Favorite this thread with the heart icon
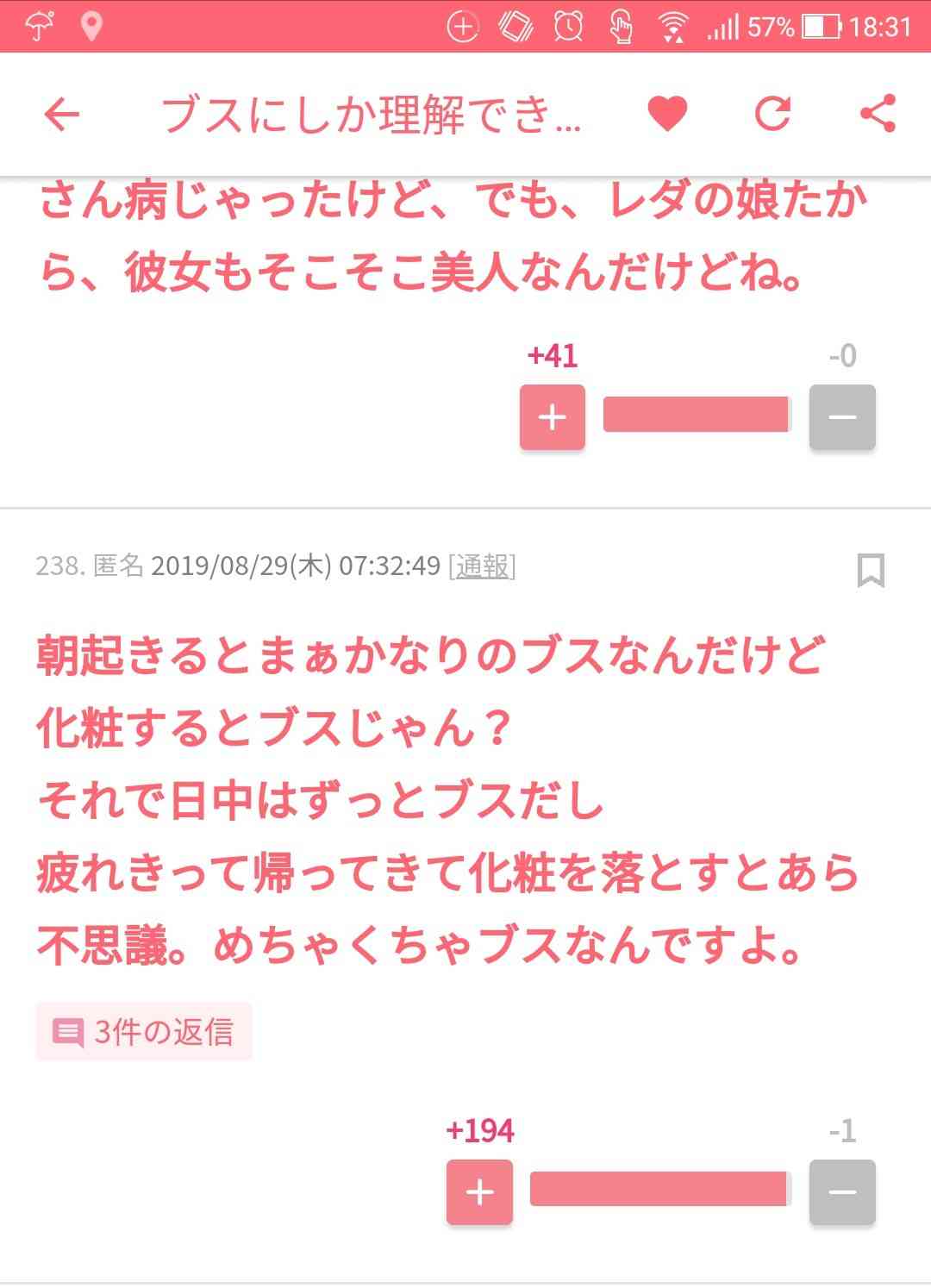 coord(667,114)
